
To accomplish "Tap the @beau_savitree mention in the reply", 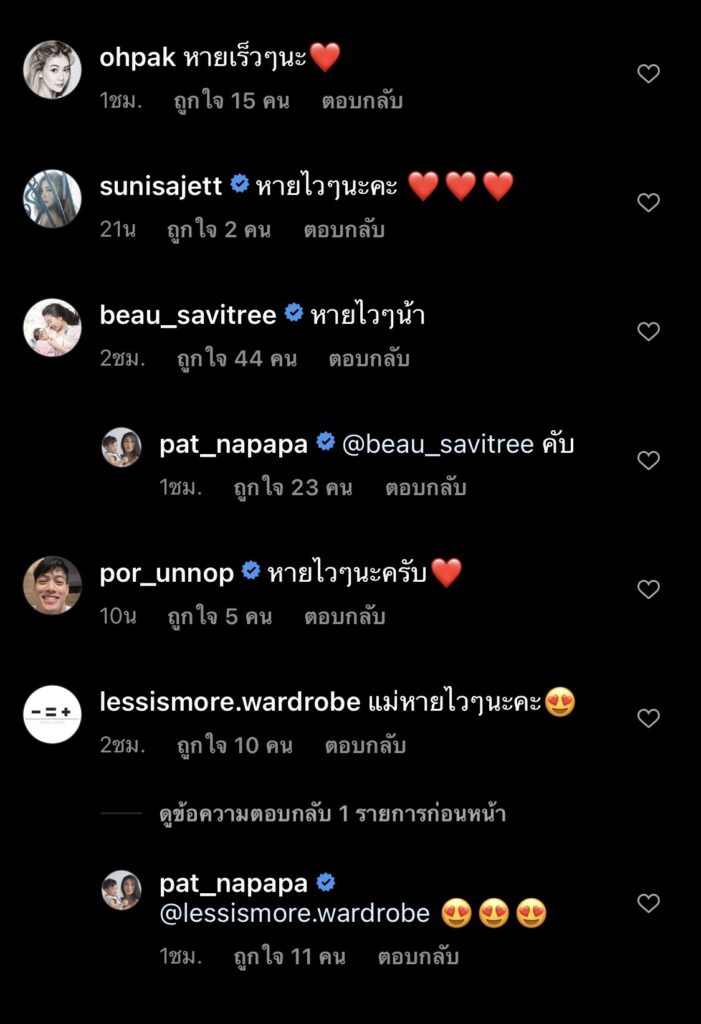I will point(438,444).
